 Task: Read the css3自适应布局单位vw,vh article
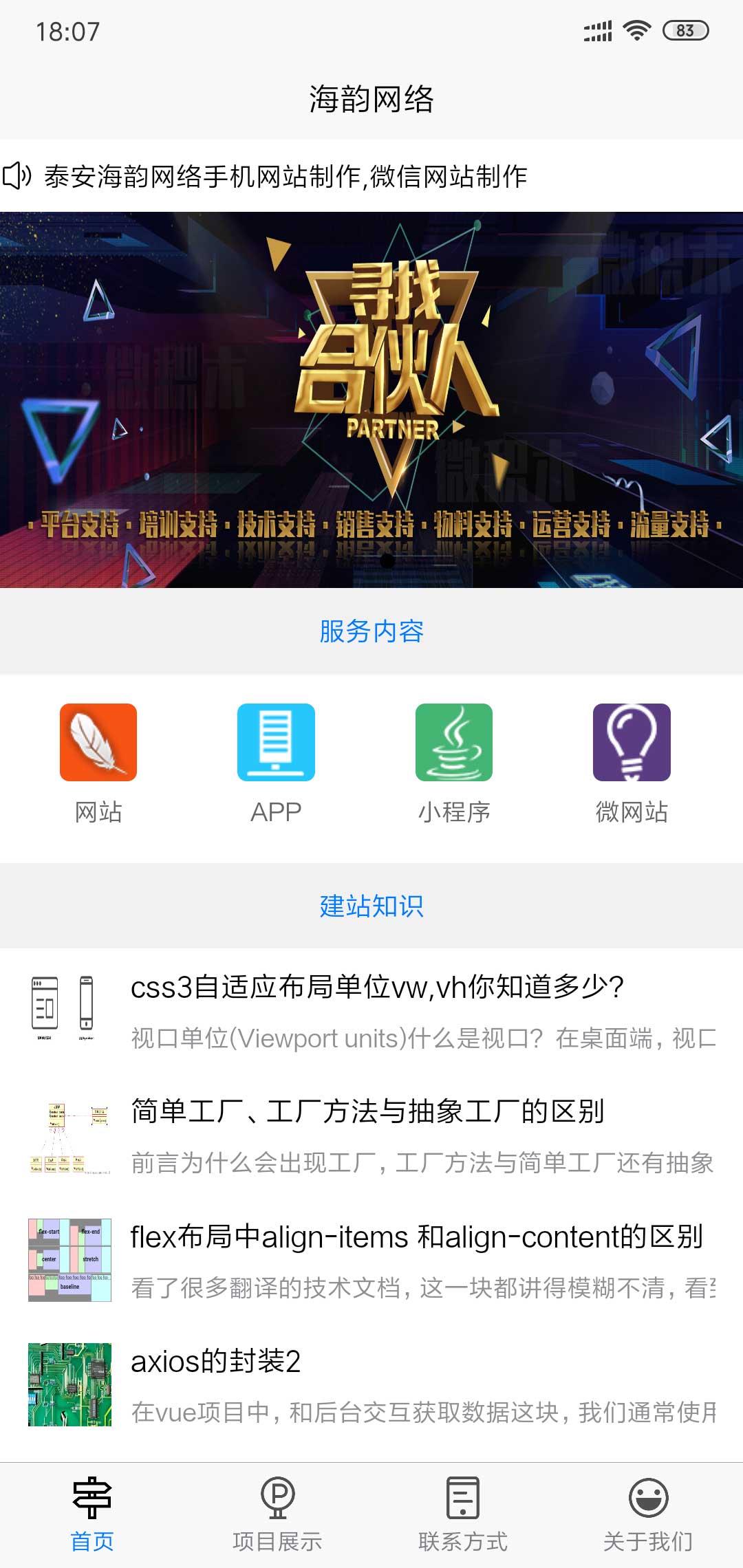[x=377, y=988]
